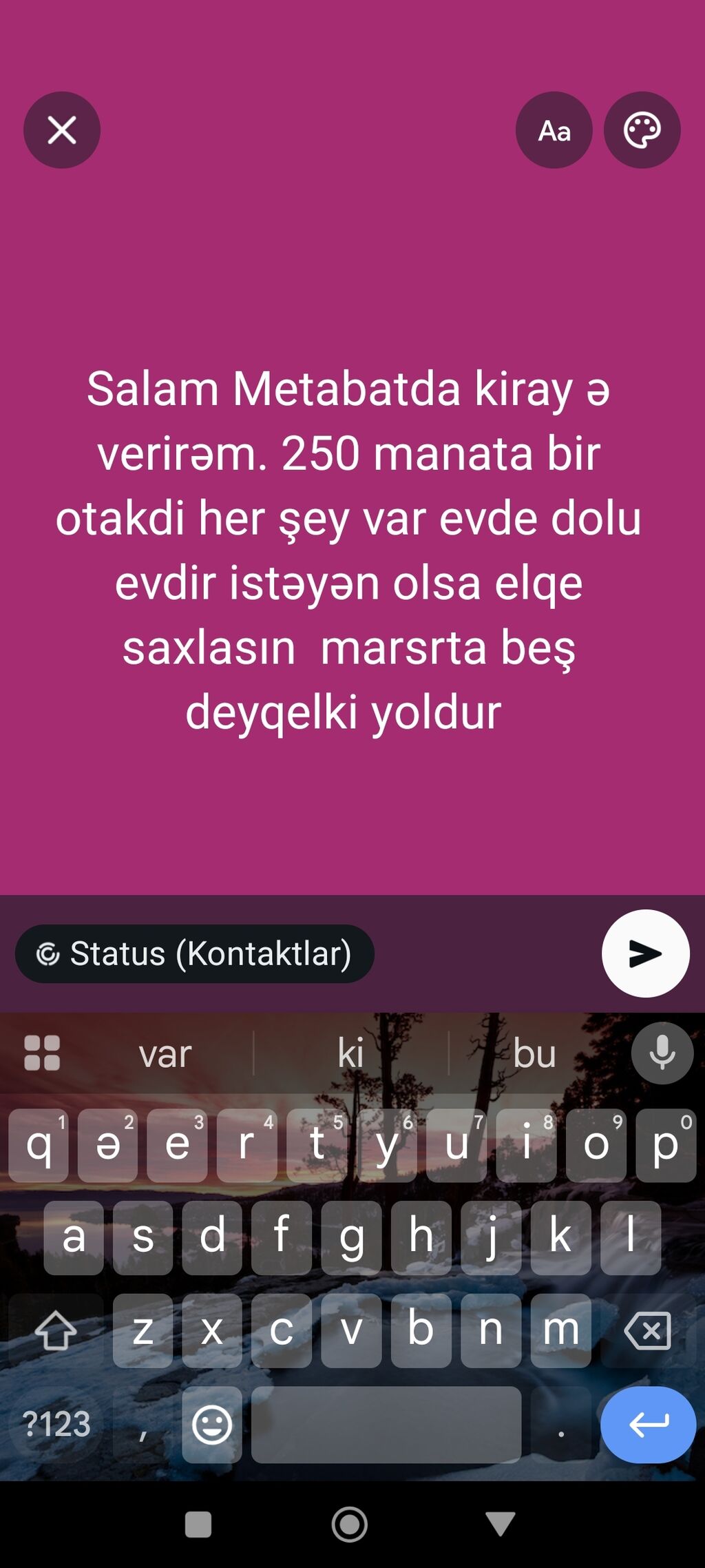The height and width of the screenshot is (1568, 705).
Task: Send the status update
Action: tap(645, 953)
